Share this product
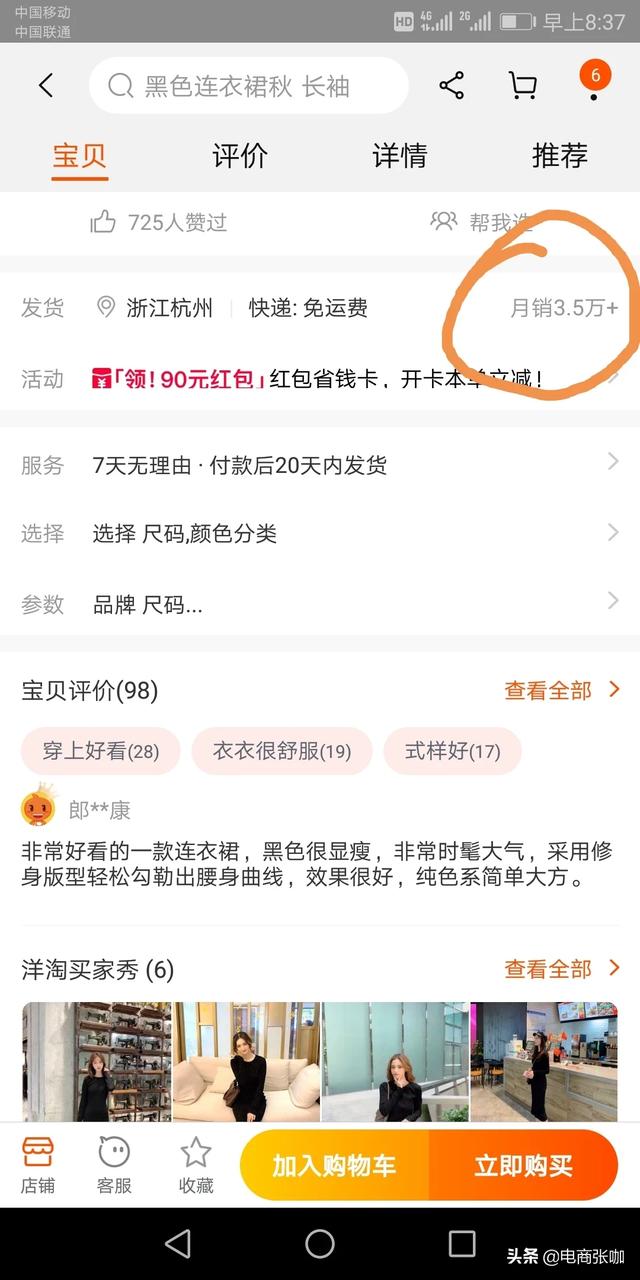Screen dimensions: 640x1280 tap(452, 86)
